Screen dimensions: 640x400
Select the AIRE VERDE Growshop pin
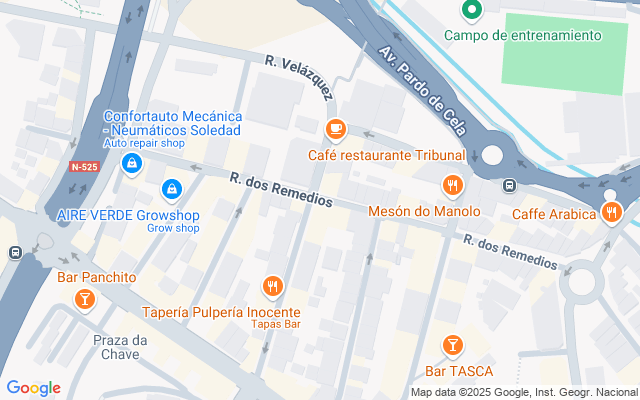click(172, 191)
